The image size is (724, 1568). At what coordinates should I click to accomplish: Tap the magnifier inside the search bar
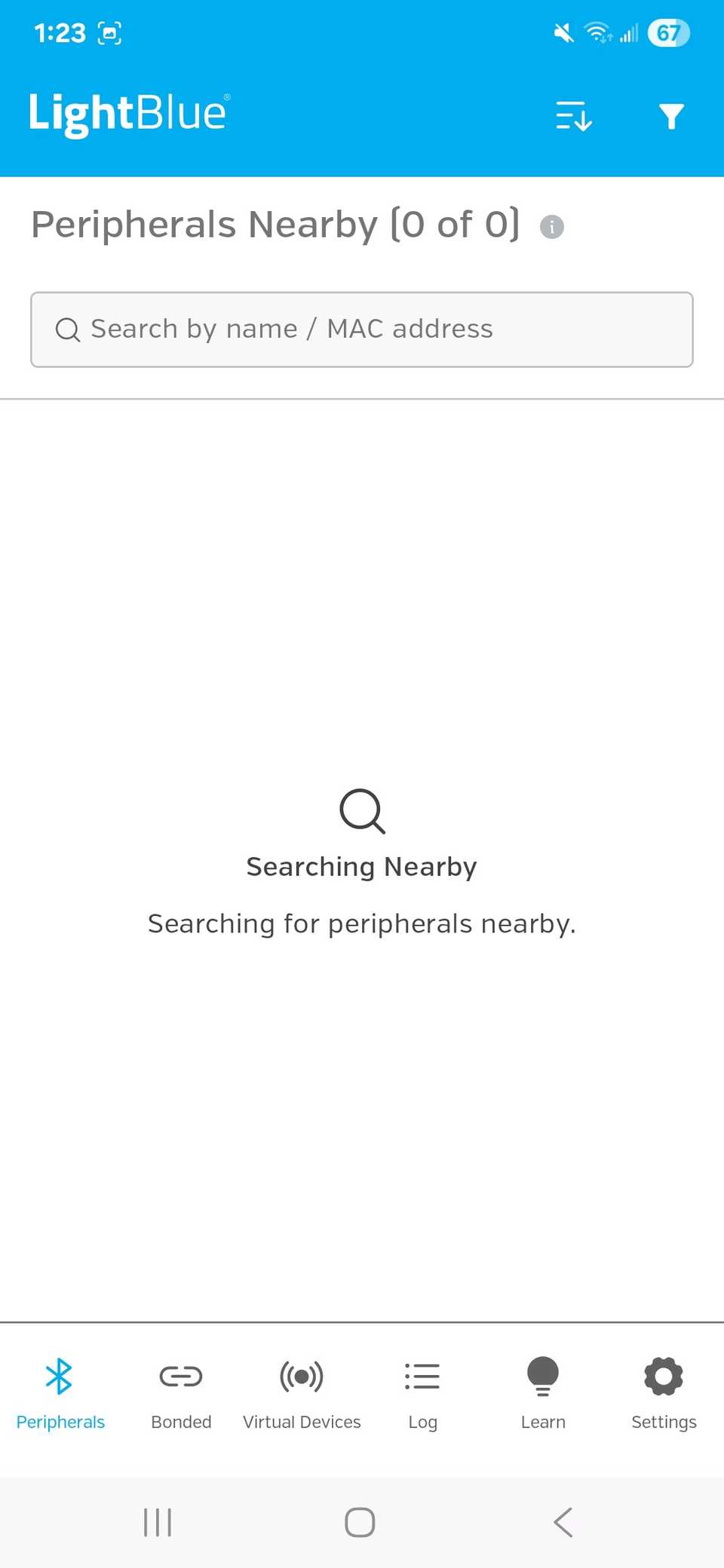pyautogui.click(x=68, y=329)
